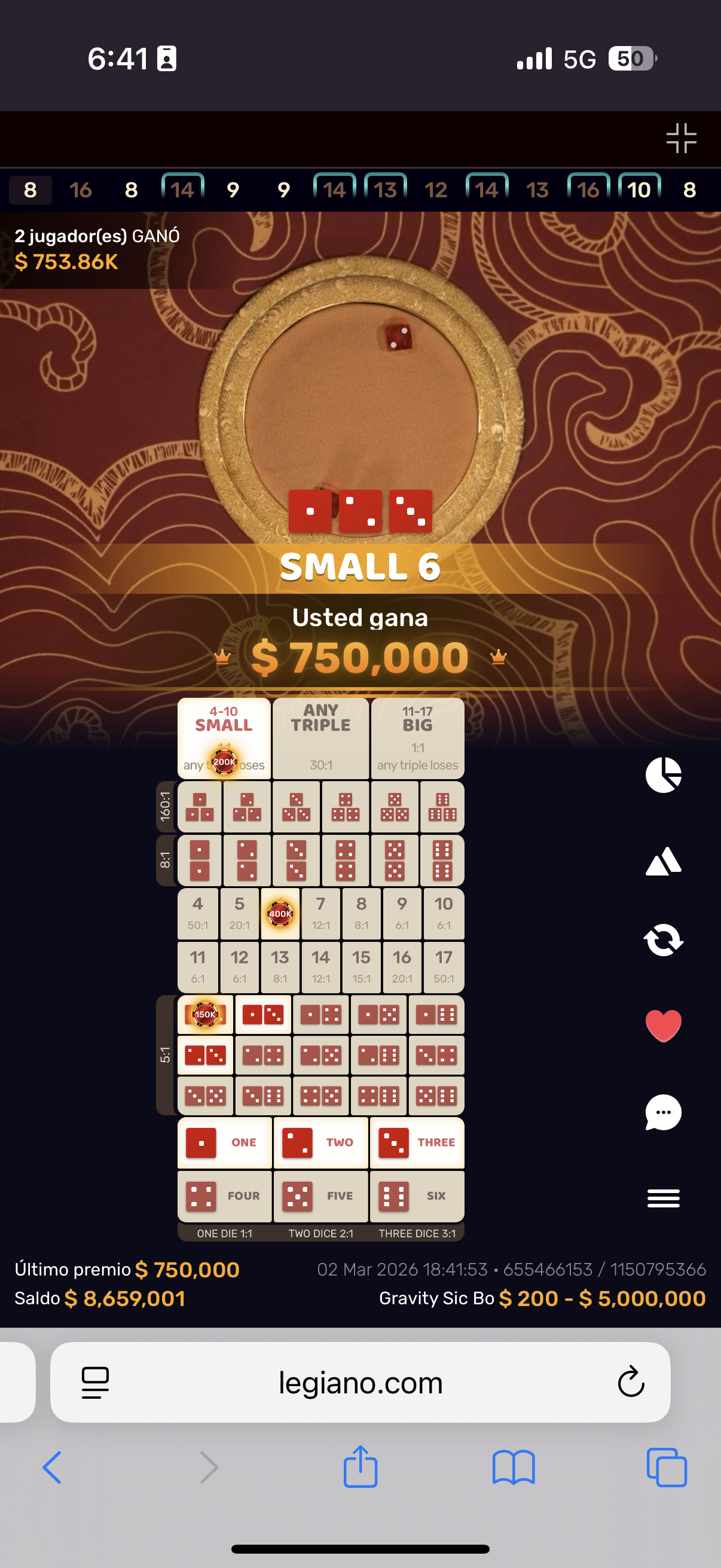Open the chat speech bubble

point(662,1112)
